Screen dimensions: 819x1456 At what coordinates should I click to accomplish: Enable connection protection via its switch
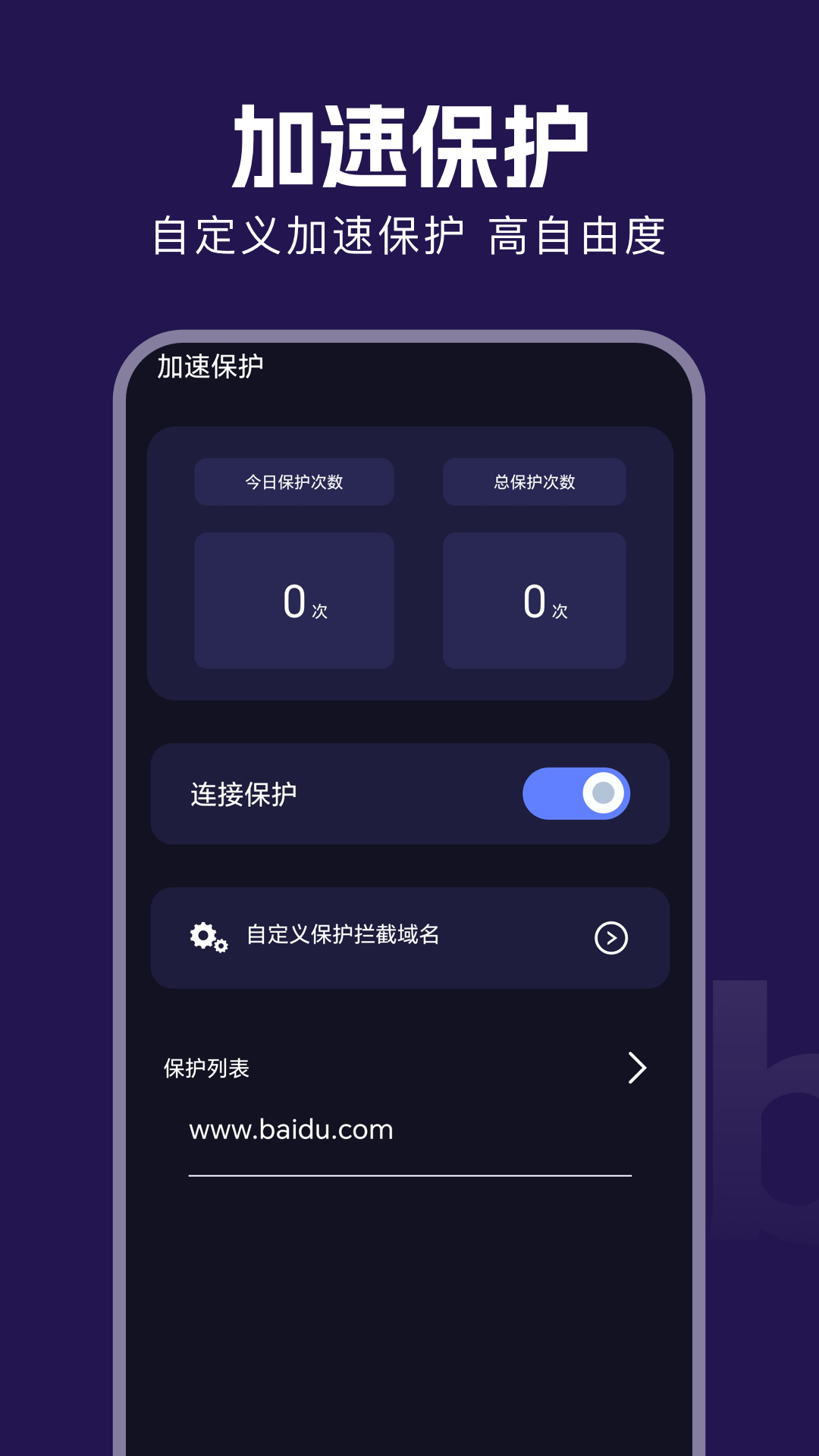coord(578,793)
